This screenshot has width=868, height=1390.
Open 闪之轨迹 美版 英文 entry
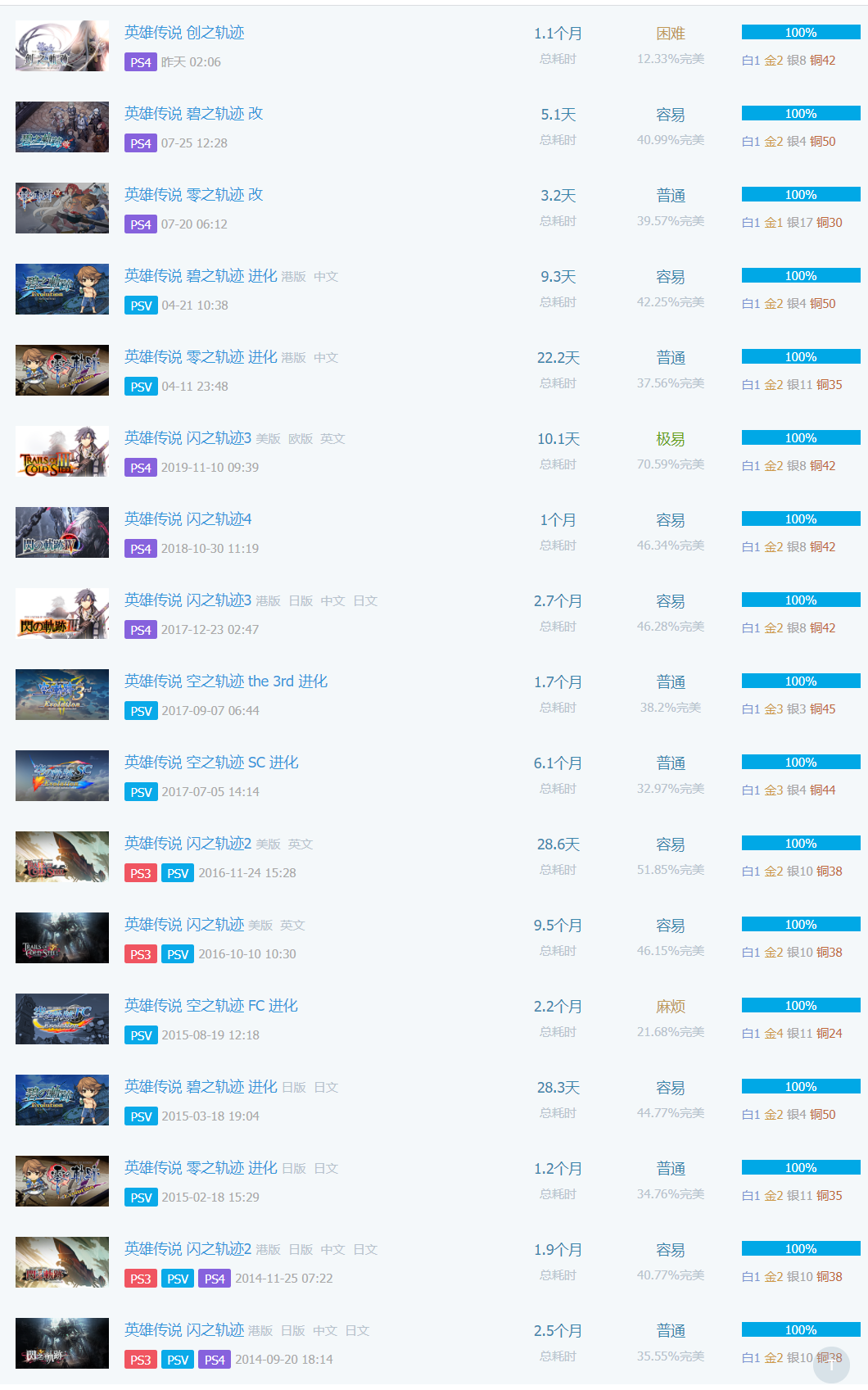(x=184, y=925)
